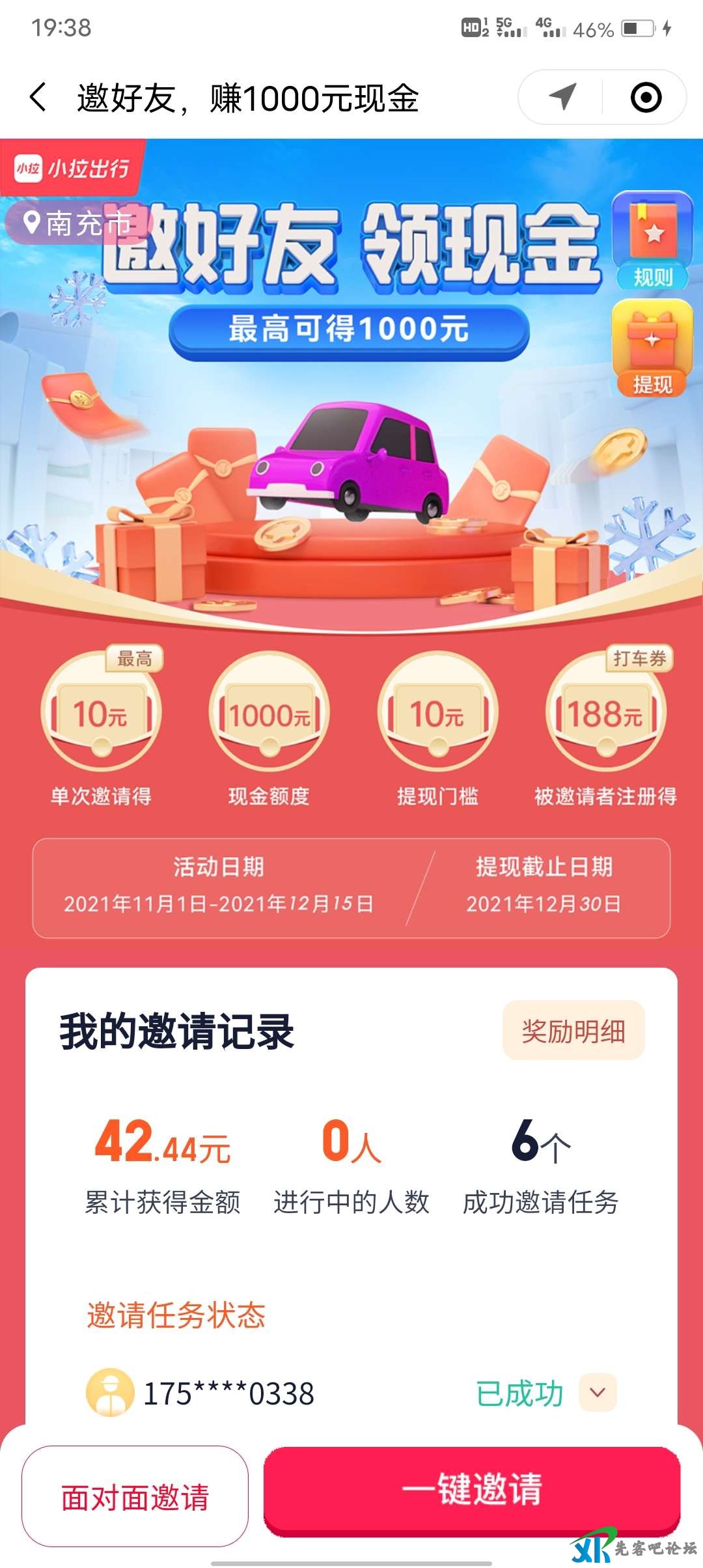
Task: Tap the location arrow icon in capsule
Action: tap(562, 97)
